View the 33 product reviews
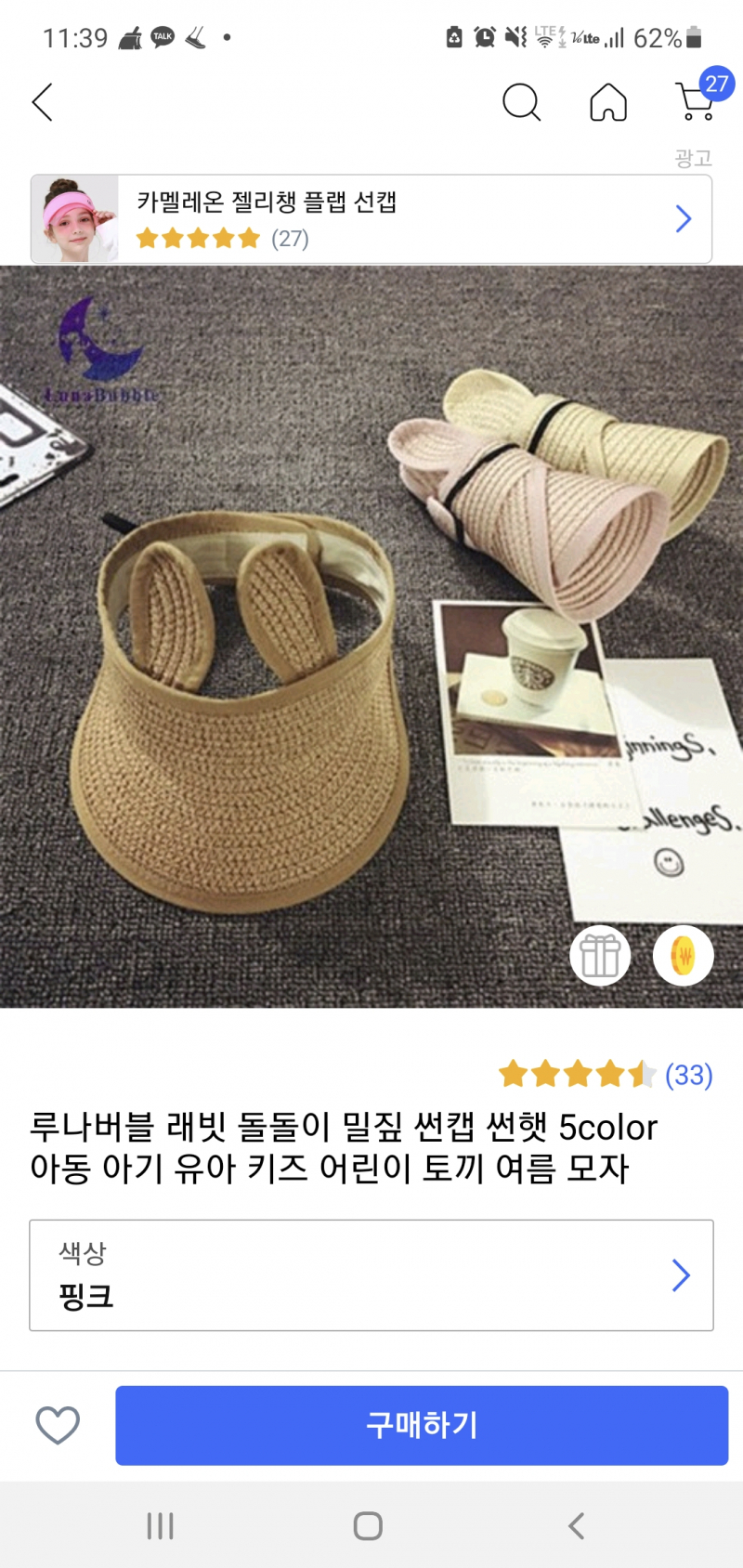Image resolution: width=743 pixels, height=1568 pixels. (x=606, y=1075)
